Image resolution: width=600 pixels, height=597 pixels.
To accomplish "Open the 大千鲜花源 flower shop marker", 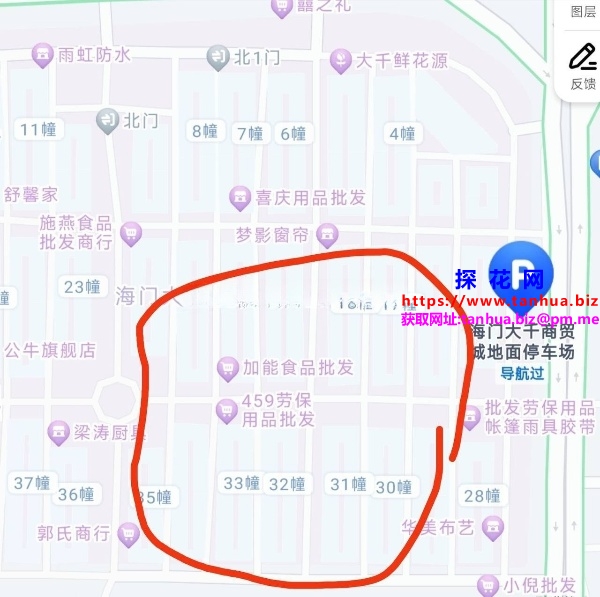I will (x=340, y=61).
